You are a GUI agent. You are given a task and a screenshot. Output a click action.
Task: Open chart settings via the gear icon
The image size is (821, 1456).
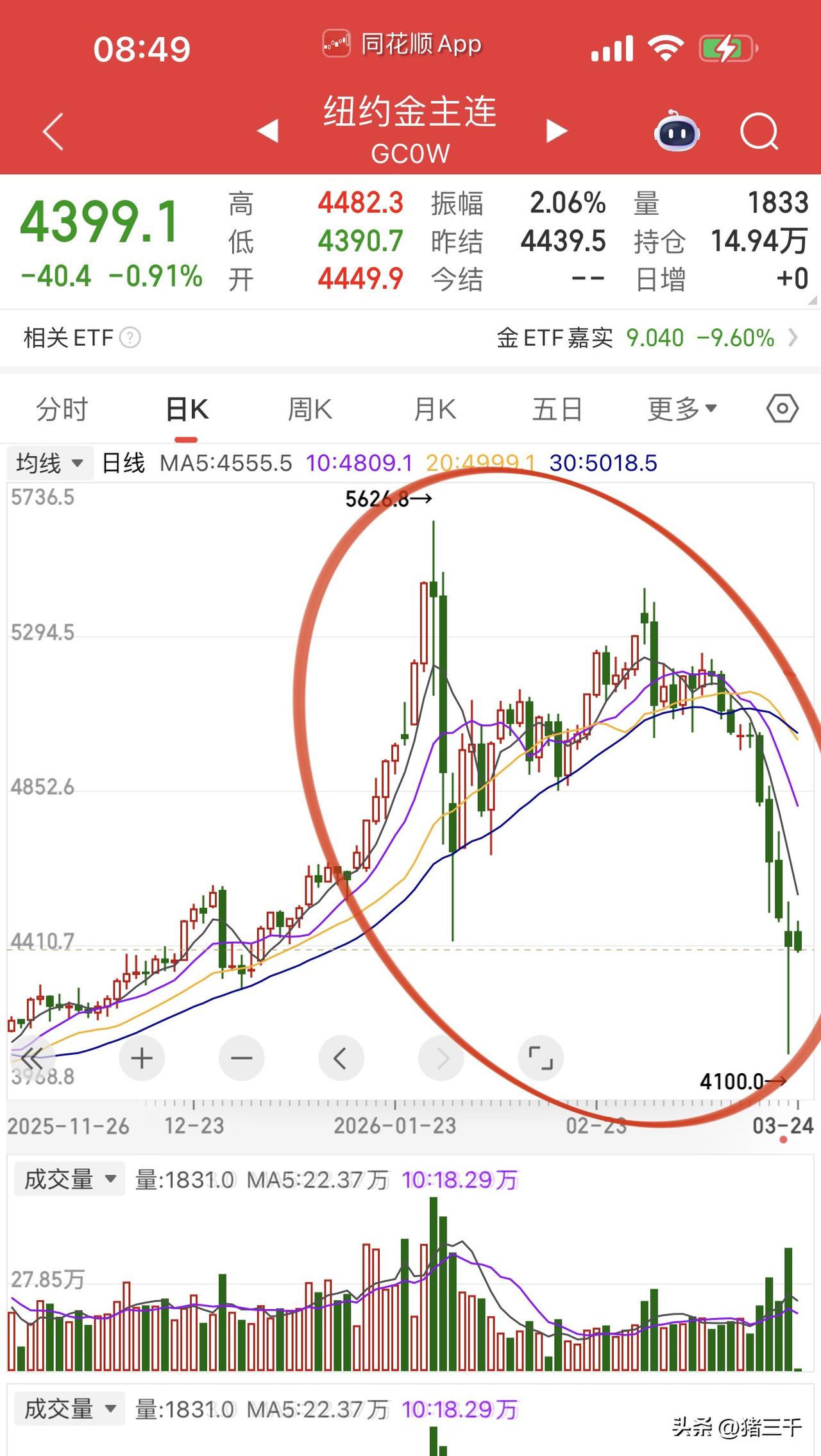click(x=782, y=408)
